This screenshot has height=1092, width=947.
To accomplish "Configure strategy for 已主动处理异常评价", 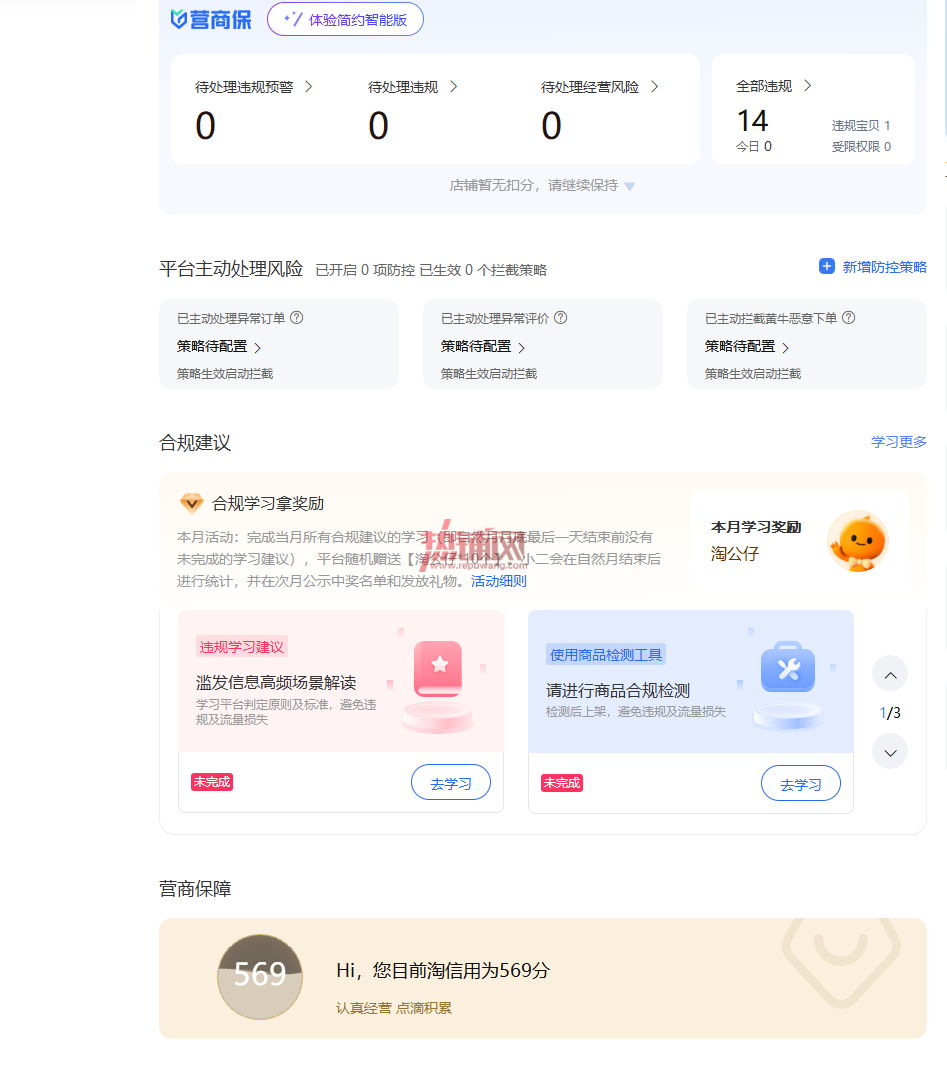I will pos(483,346).
